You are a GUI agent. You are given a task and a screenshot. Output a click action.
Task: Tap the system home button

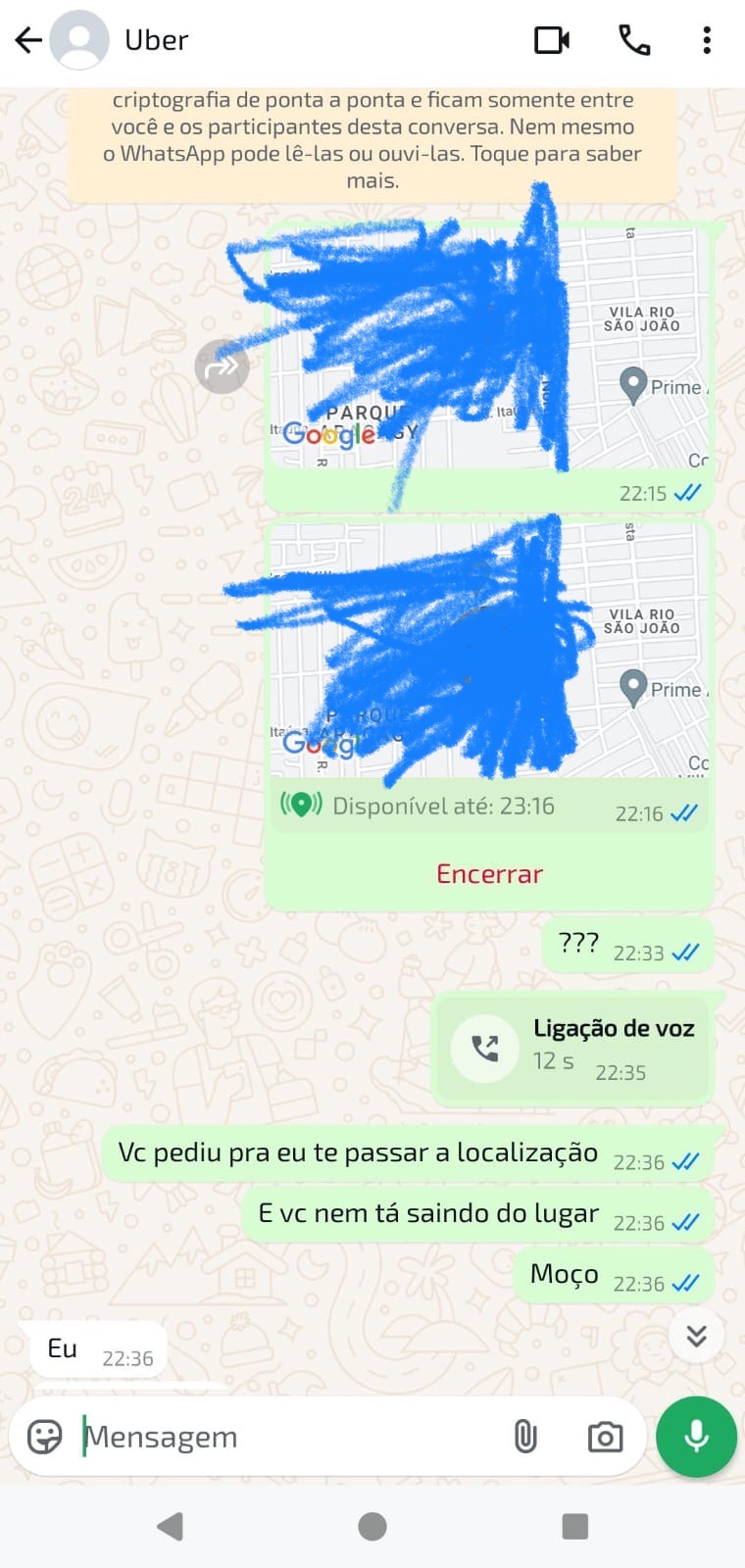(372, 1526)
